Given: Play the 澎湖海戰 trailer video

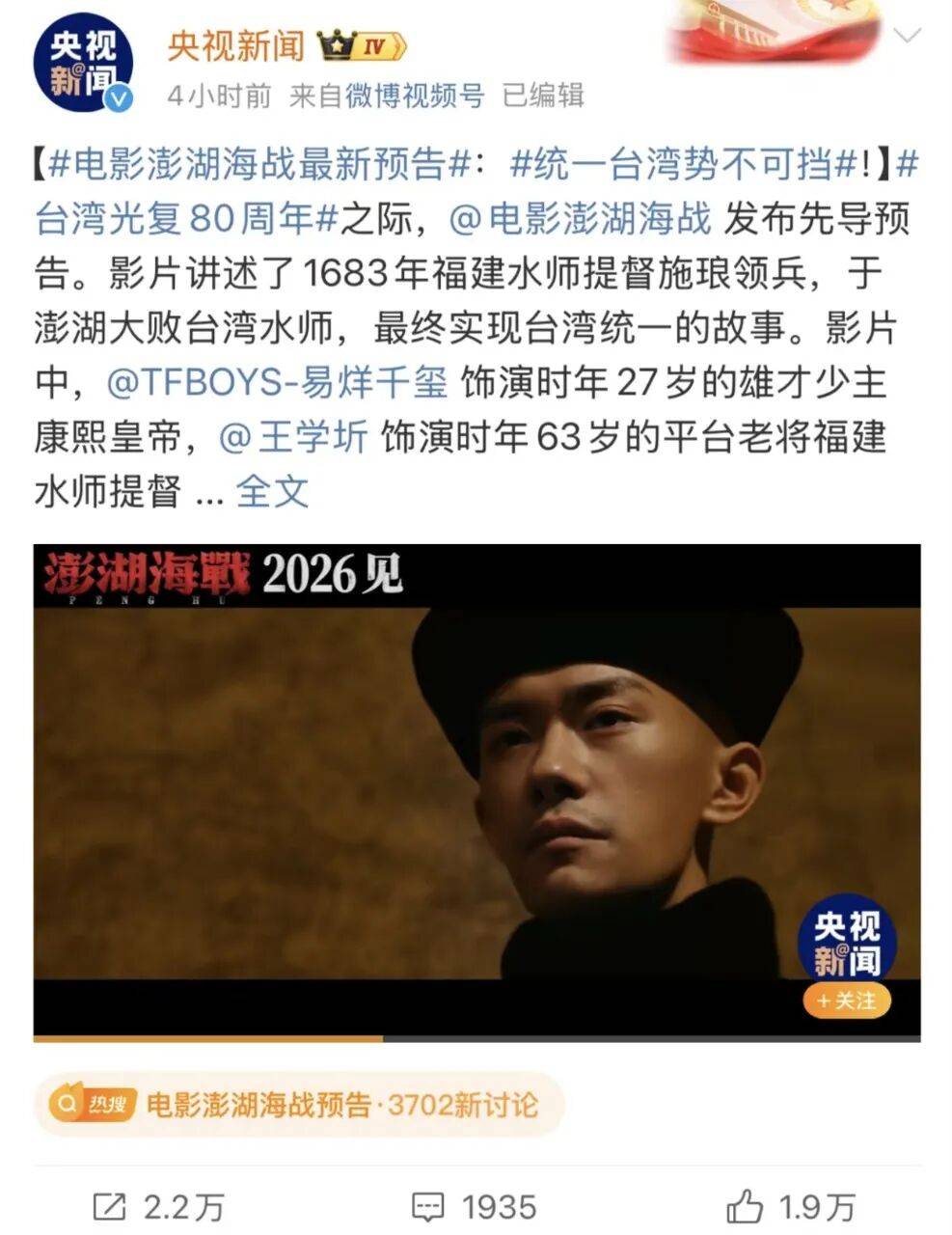Looking at the screenshot, I should click(476, 791).
